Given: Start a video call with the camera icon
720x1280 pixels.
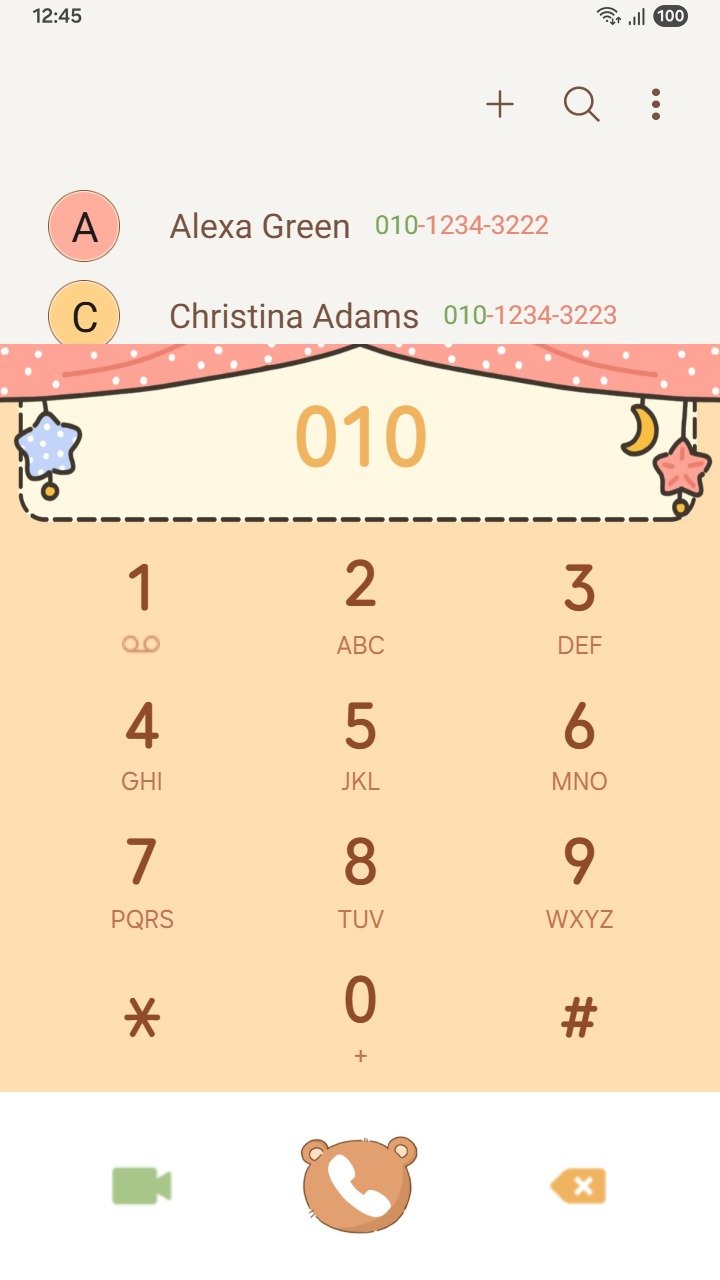Looking at the screenshot, I should (142, 1186).
